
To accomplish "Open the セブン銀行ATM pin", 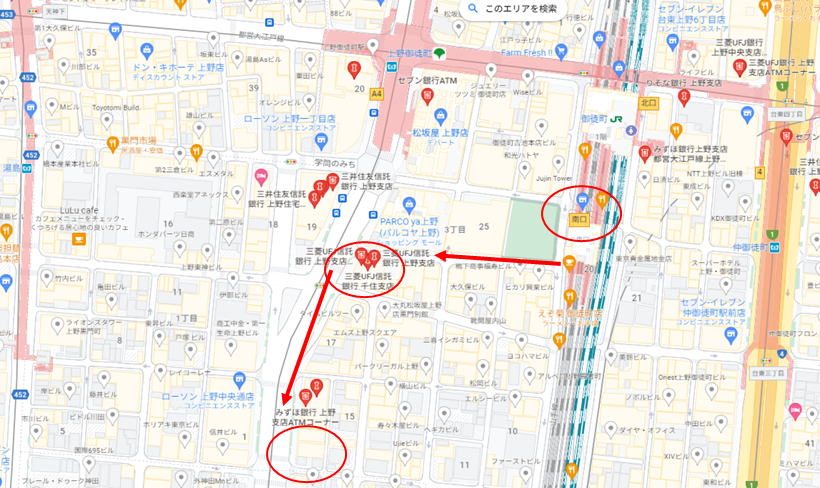I will pos(428,96).
